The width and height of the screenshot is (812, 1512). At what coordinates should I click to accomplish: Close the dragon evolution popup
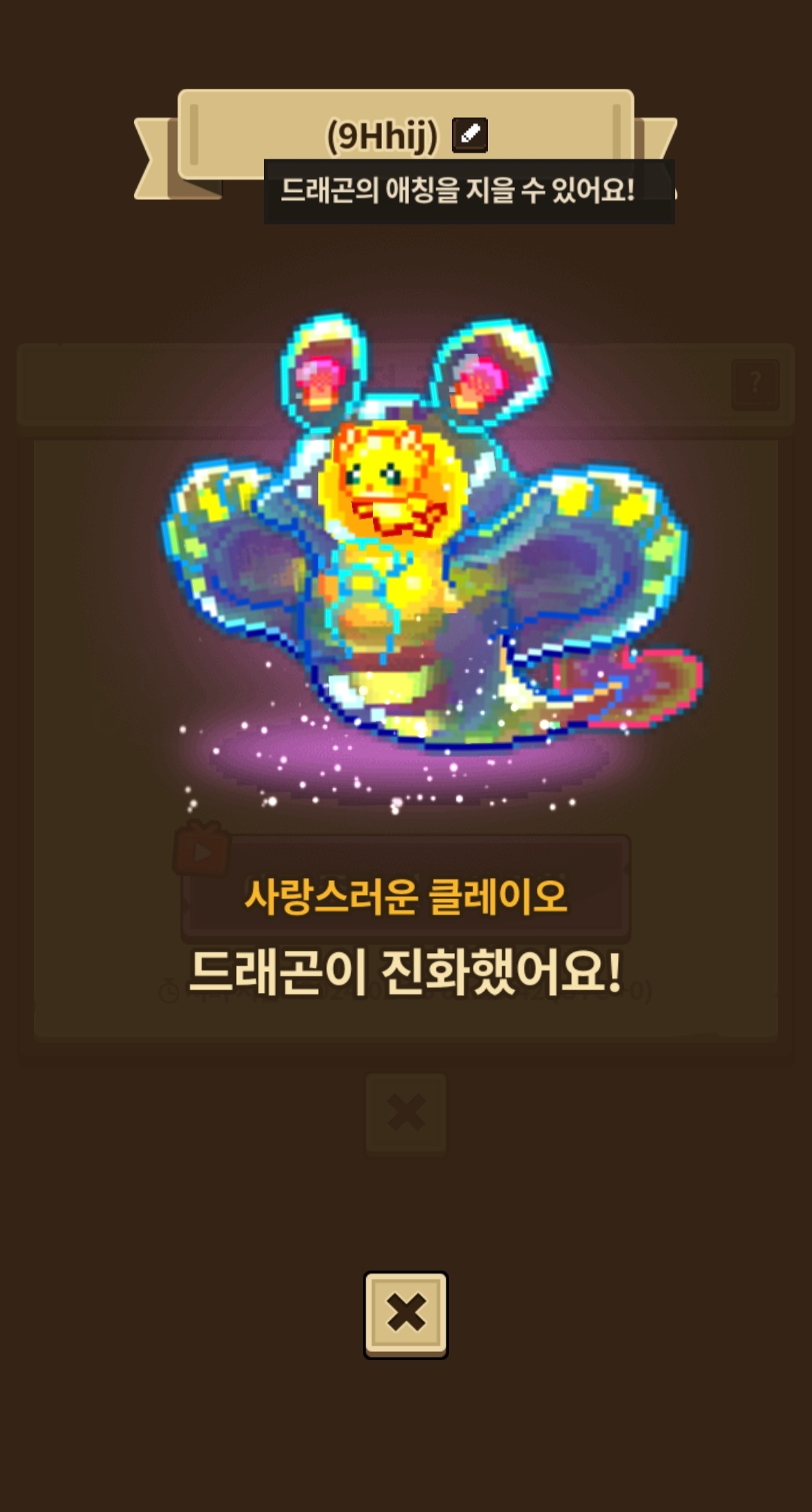pyautogui.click(x=406, y=1315)
